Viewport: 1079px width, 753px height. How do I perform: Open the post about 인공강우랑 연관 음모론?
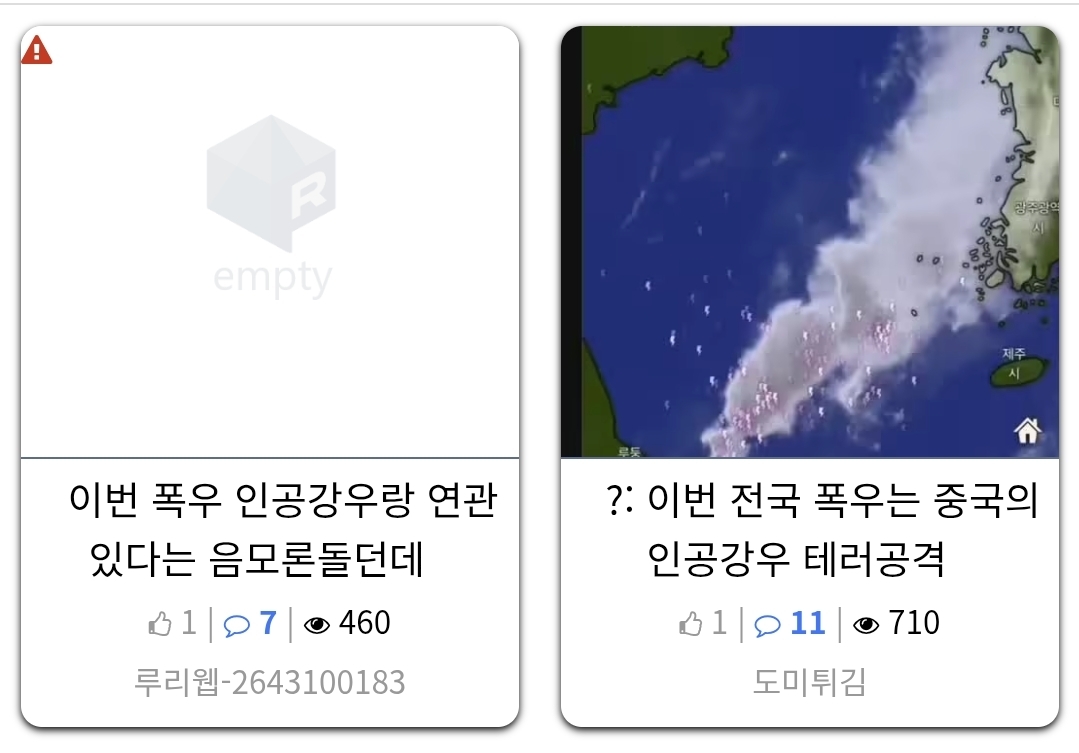(x=270, y=242)
